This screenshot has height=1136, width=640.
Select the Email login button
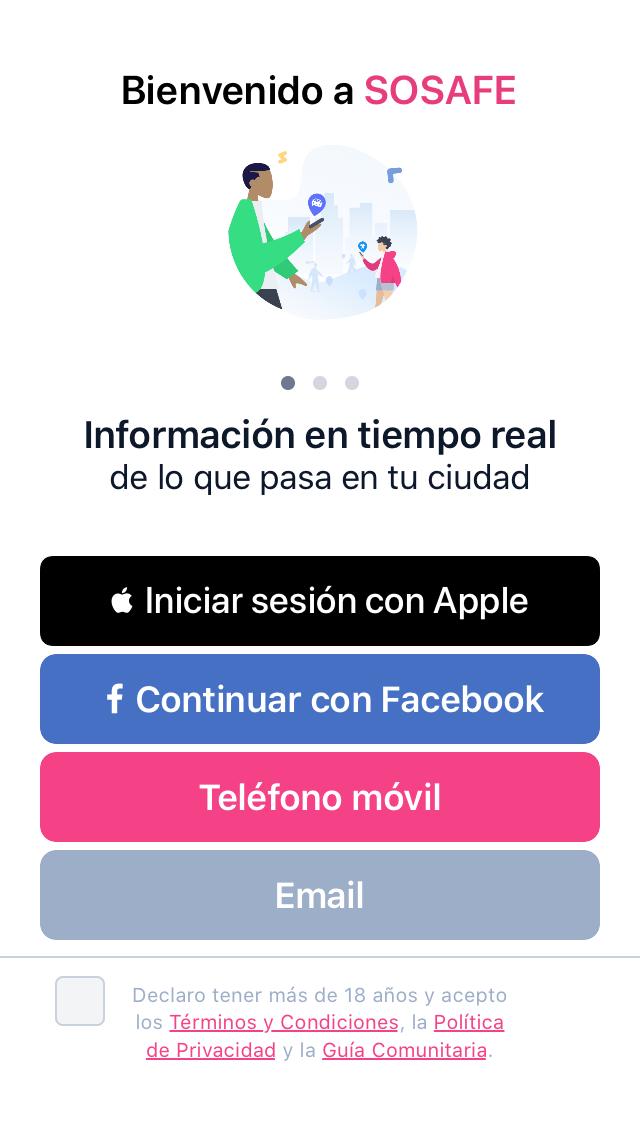tap(320, 895)
